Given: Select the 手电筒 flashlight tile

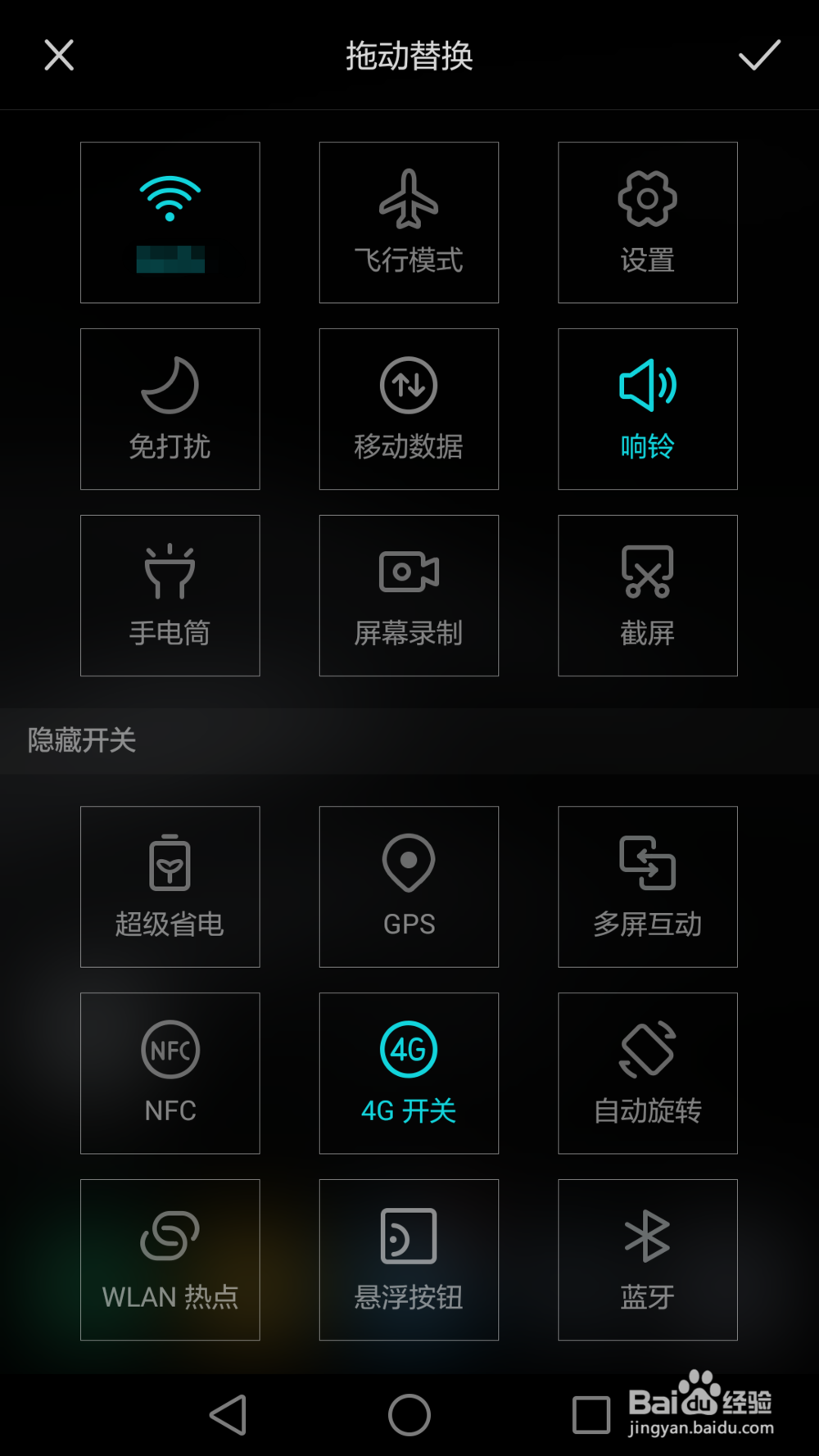Looking at the screenshot, I should [x=170, y=595].
